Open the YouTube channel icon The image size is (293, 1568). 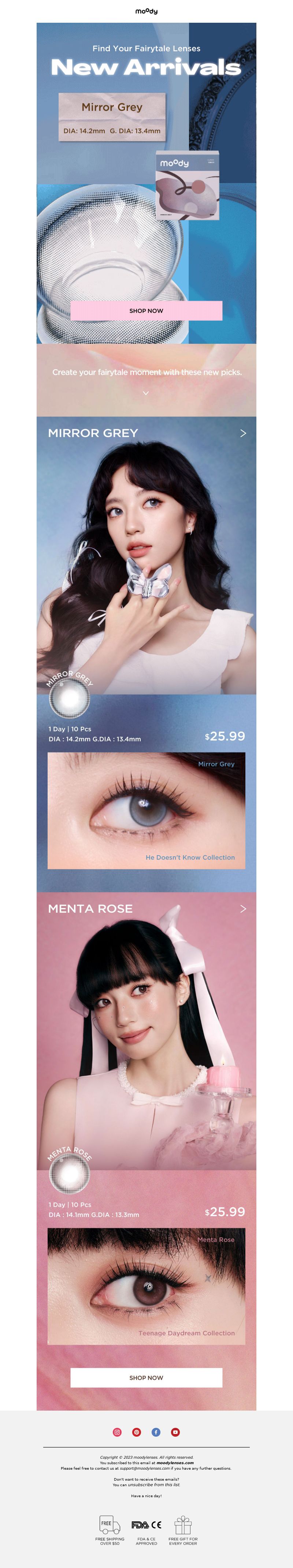pyautogui.click(x=176, y=1432)
